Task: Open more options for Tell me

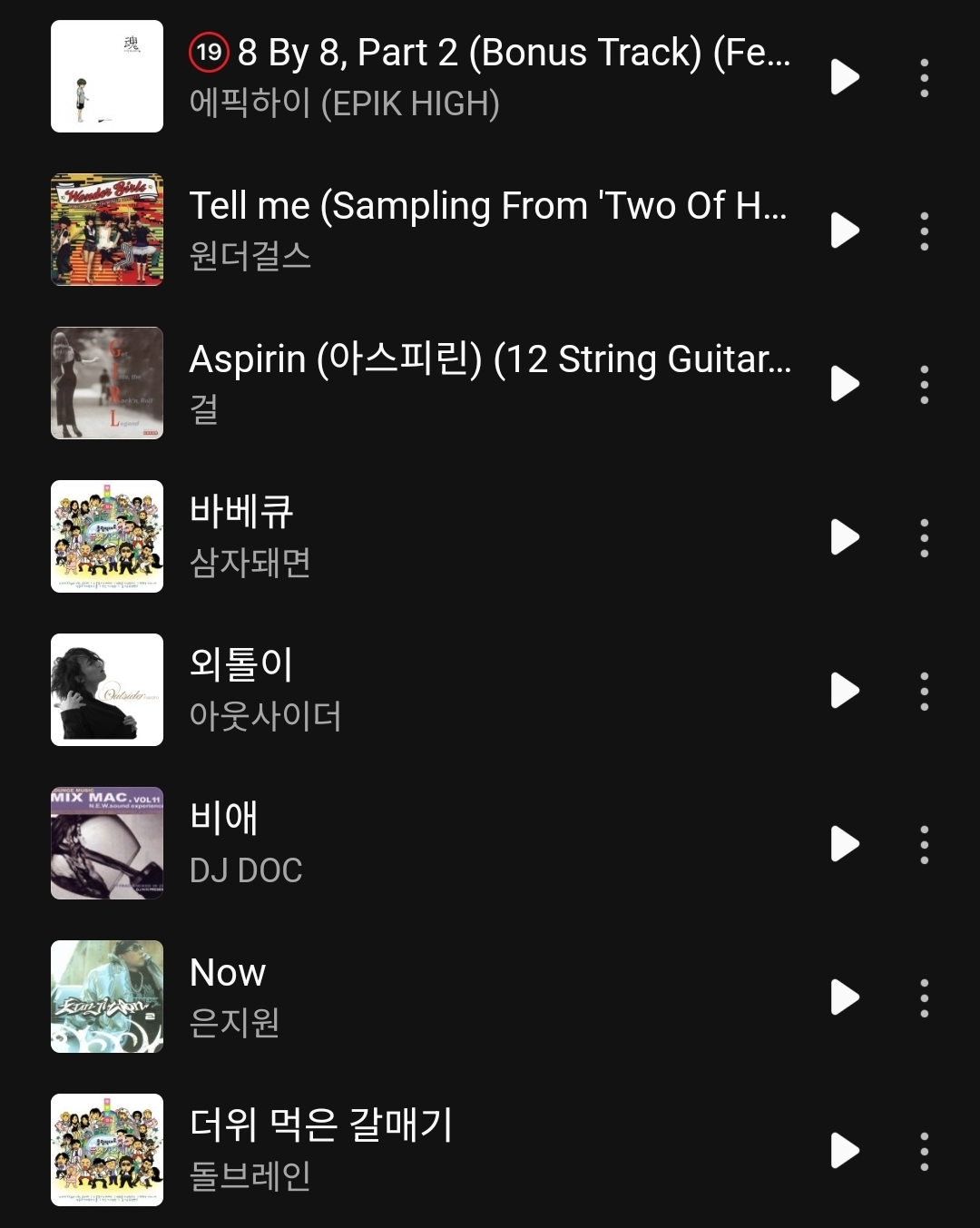Action: pos(924,231)
